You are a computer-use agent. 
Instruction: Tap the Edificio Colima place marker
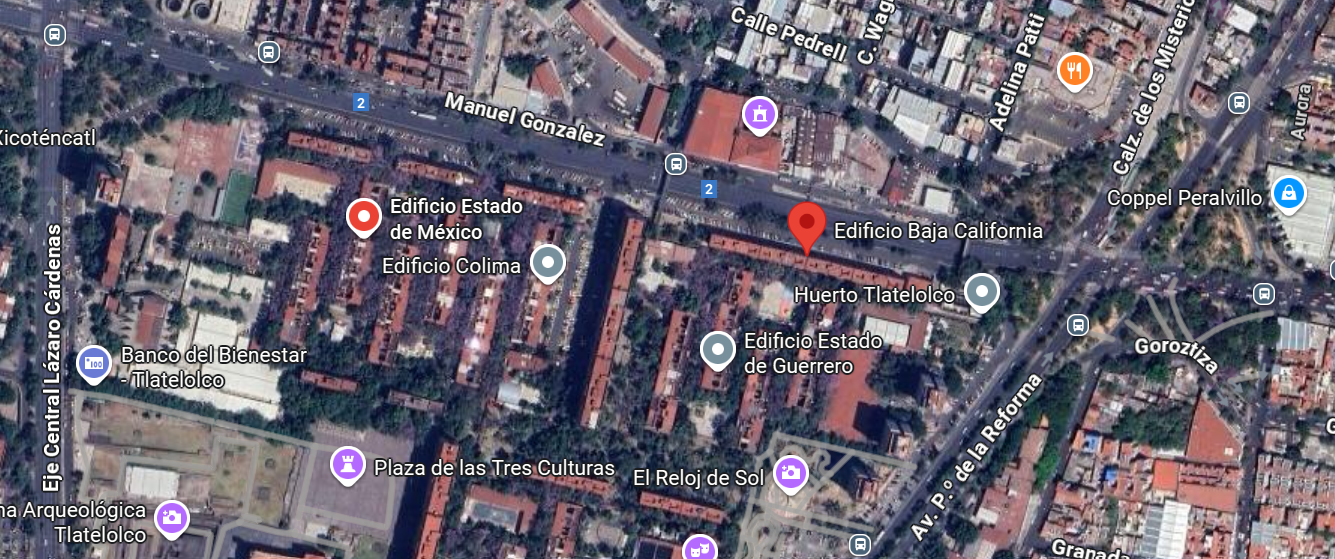point(547,263)
